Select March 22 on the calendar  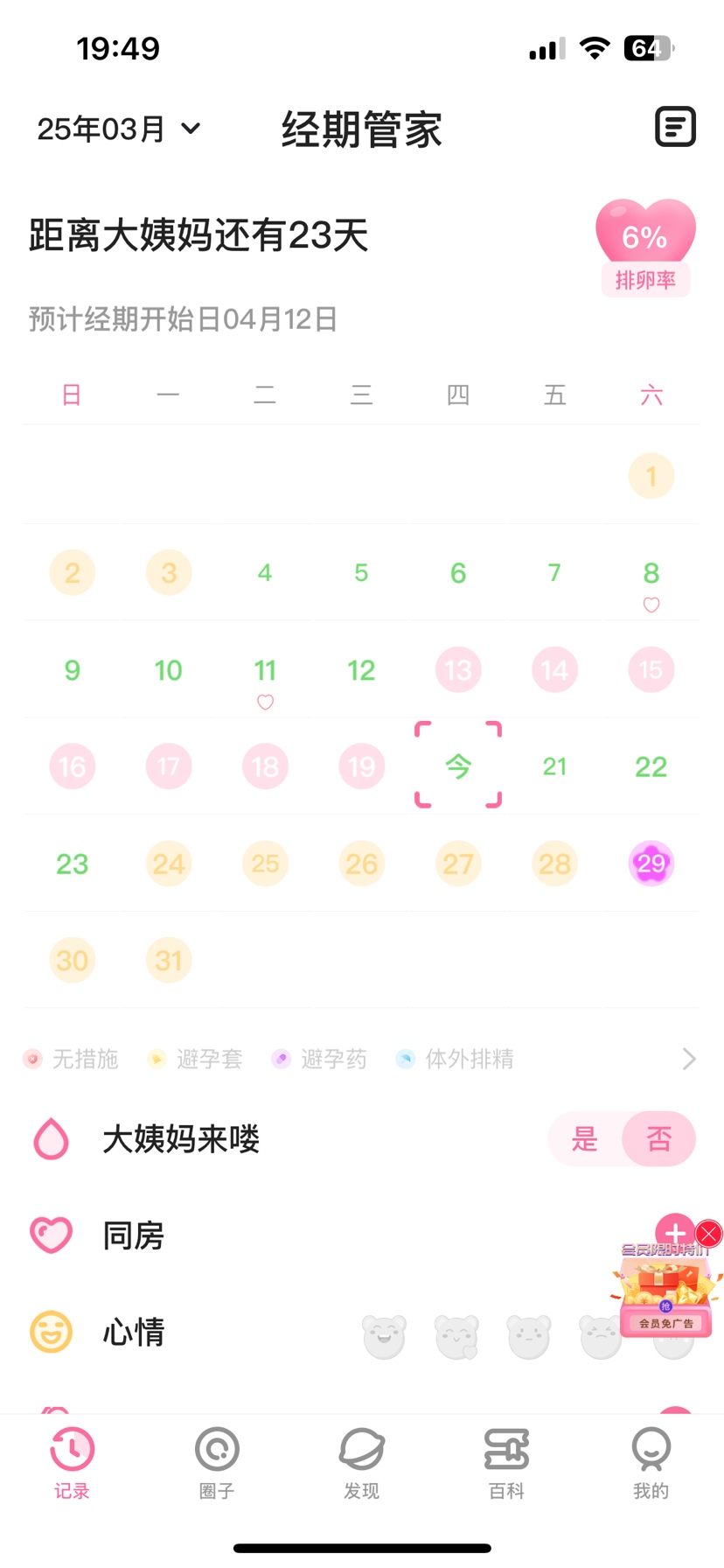pyautogui.click(x=651, y=766)
